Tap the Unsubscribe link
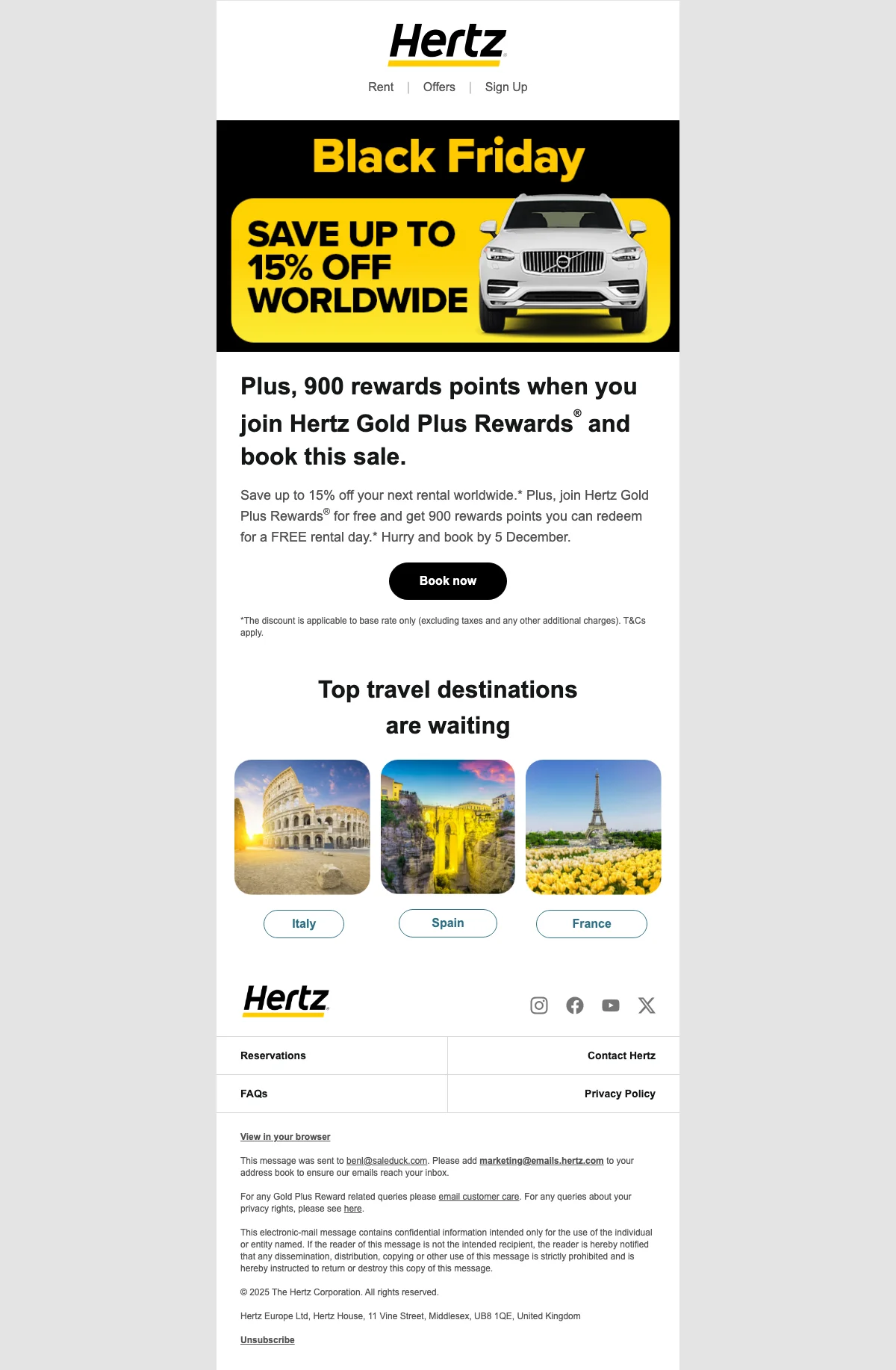896x1370 pixels. click(267, 1340)
